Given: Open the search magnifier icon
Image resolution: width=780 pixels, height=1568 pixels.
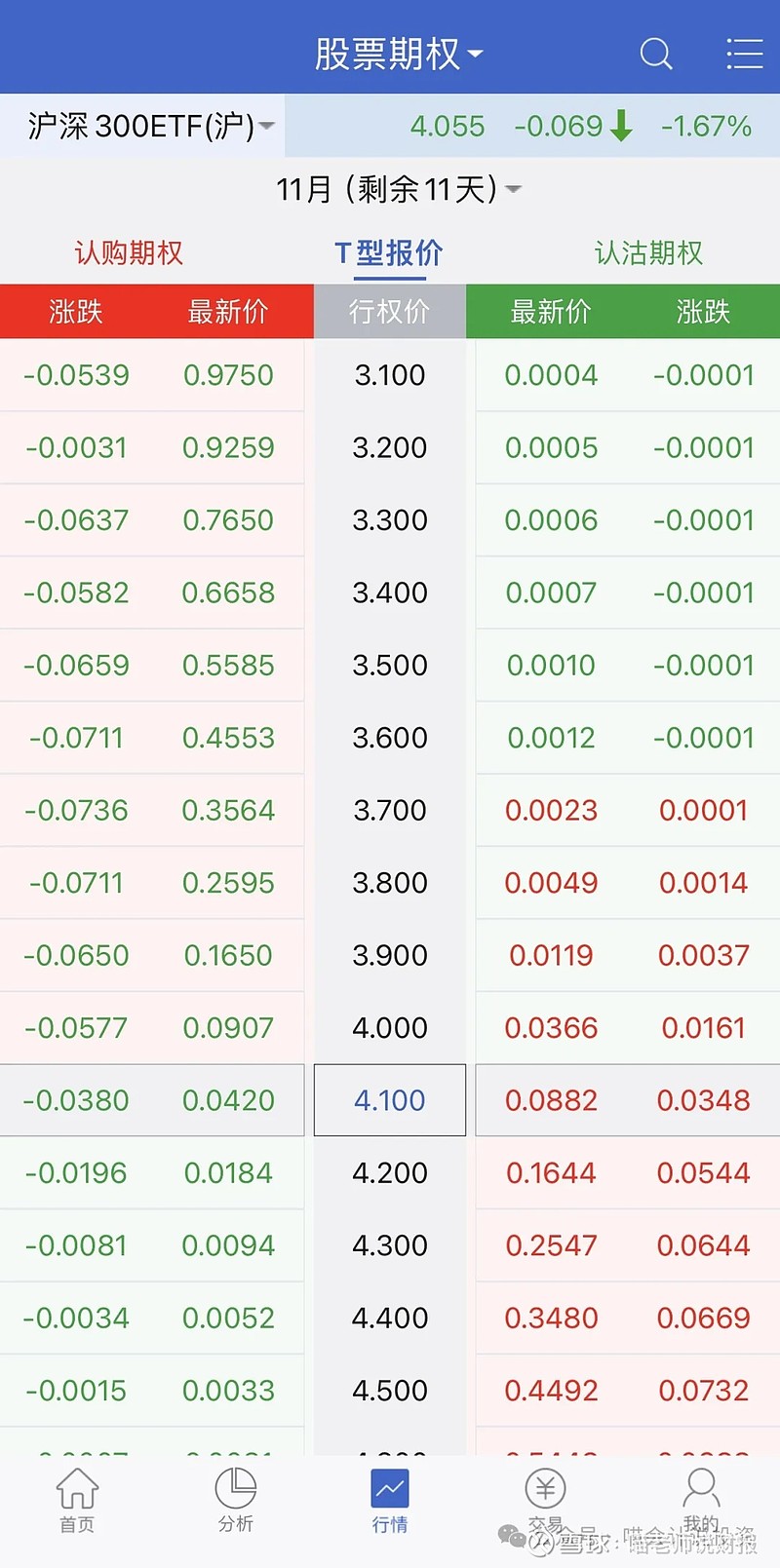Looking at the screenshot, I should tap(656, 54).
